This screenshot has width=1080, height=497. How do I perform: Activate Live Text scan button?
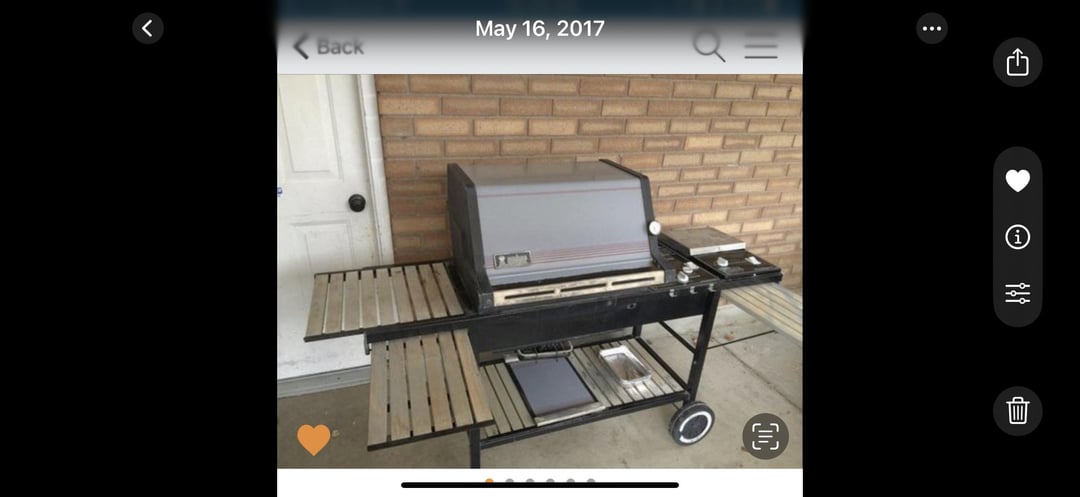[x=765, y=436]
